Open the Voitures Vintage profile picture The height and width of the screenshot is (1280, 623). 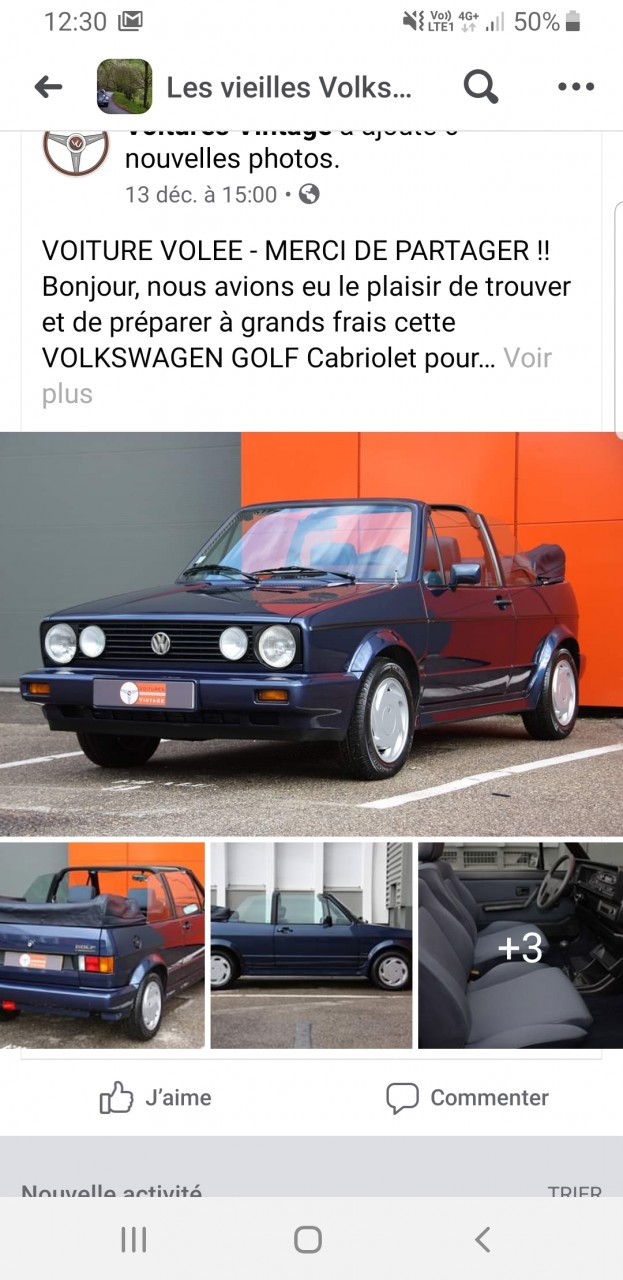pos(76,148)
